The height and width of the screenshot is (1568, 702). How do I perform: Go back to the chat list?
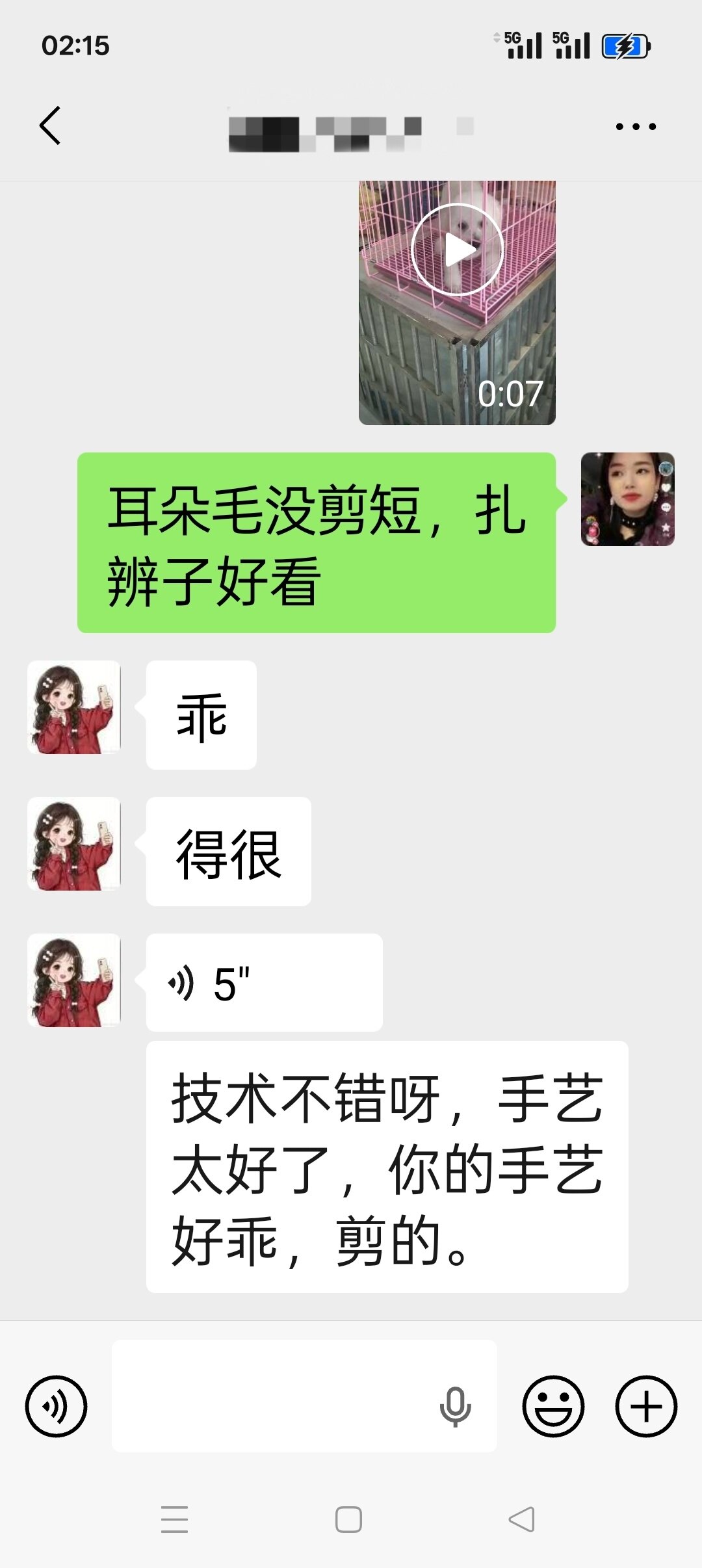click(x=50, y=125)
